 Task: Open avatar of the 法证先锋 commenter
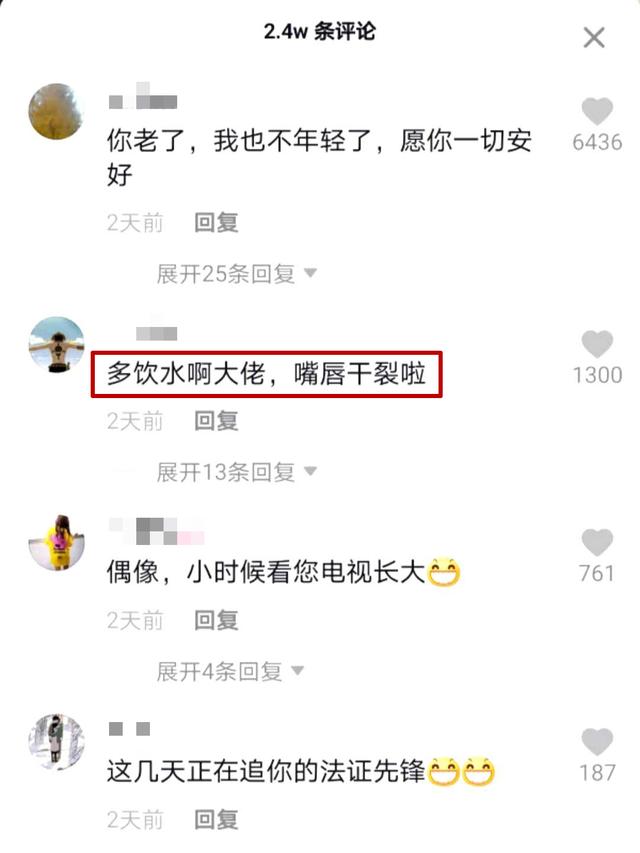(57, 741)
